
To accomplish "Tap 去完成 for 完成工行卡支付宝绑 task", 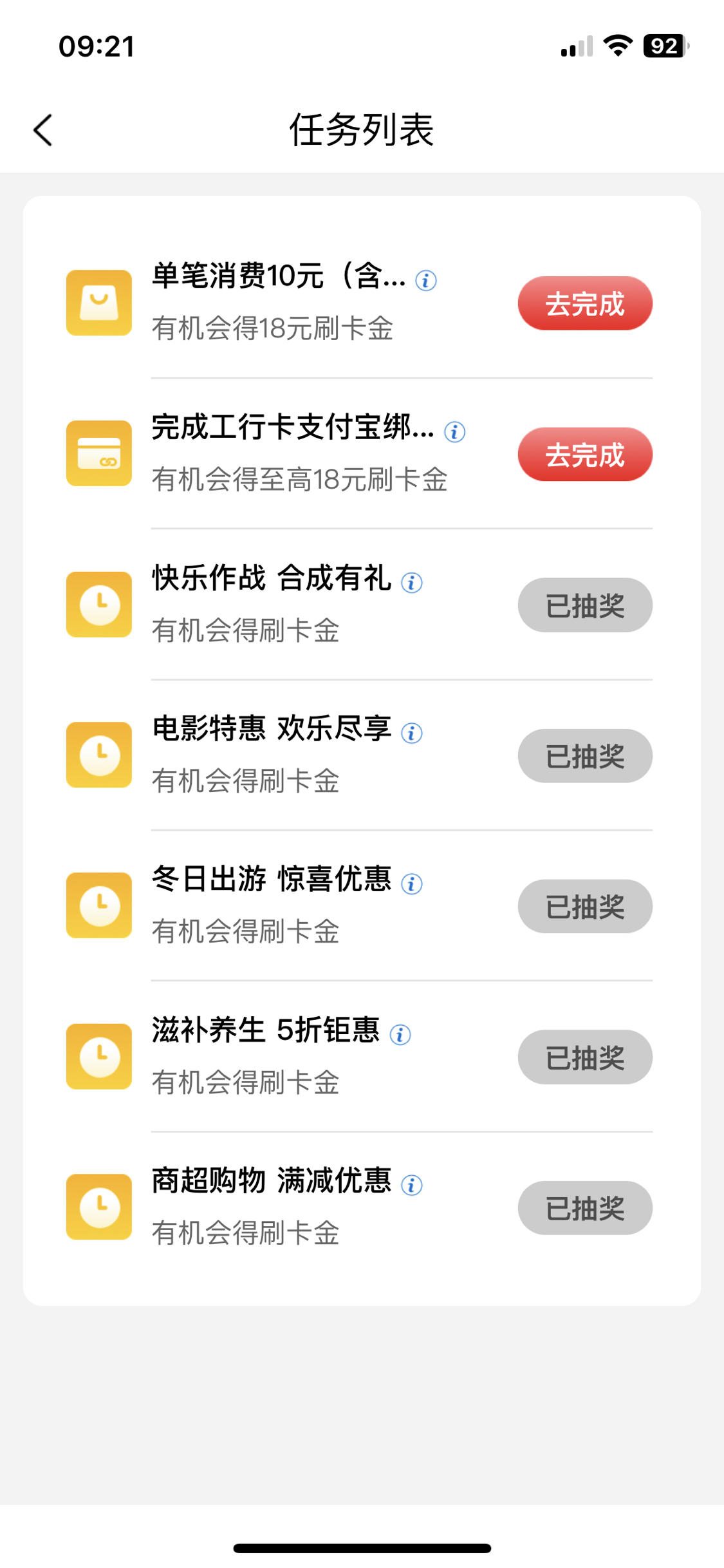I will 585,455.
